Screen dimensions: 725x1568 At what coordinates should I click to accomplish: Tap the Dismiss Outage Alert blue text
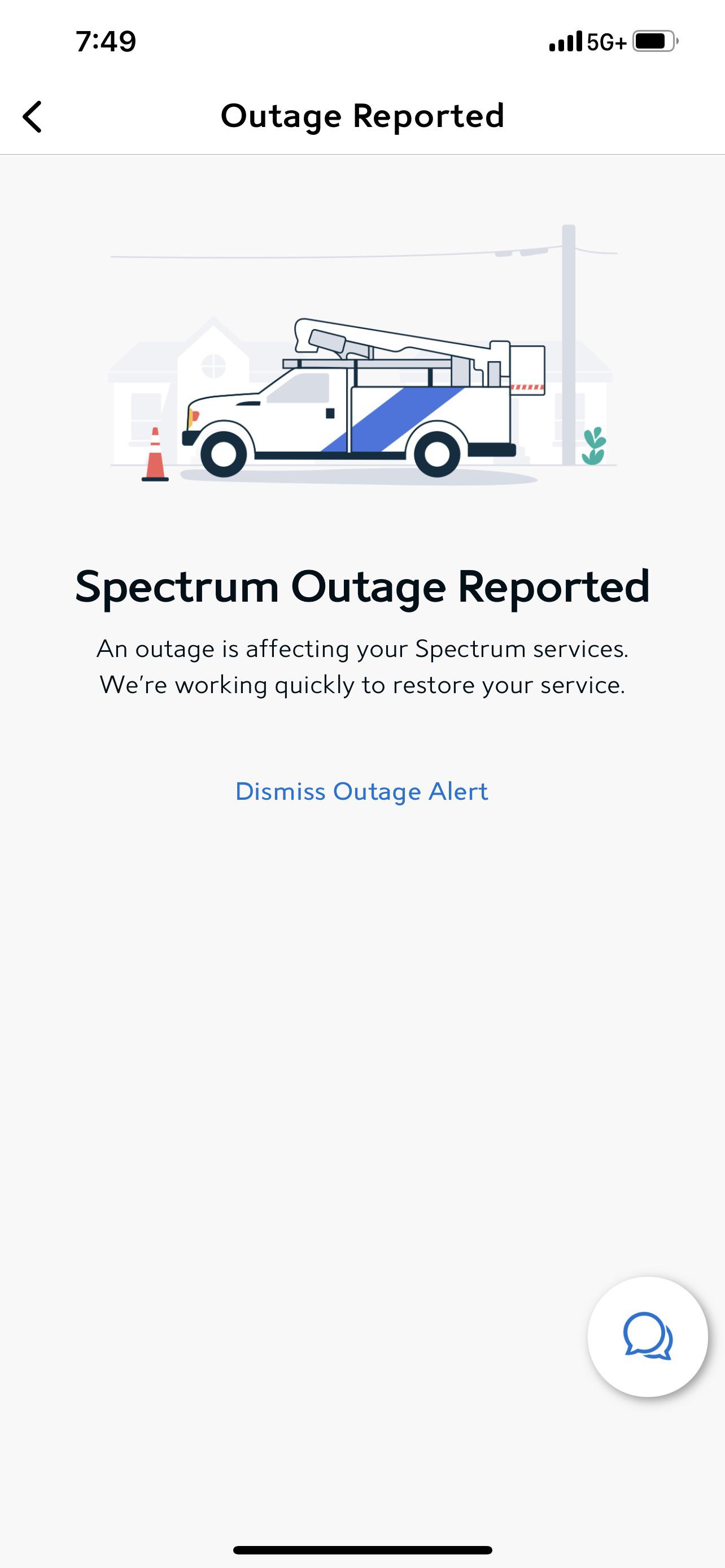tap(361, 791)
